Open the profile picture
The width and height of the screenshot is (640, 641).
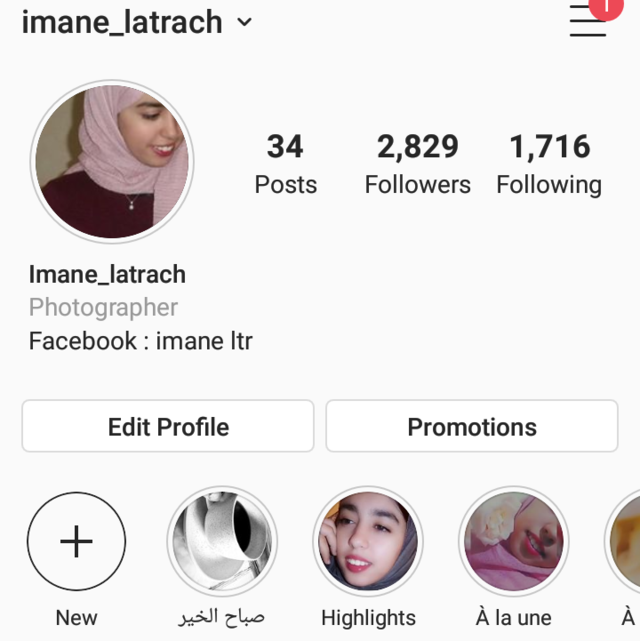pos(112,162)
